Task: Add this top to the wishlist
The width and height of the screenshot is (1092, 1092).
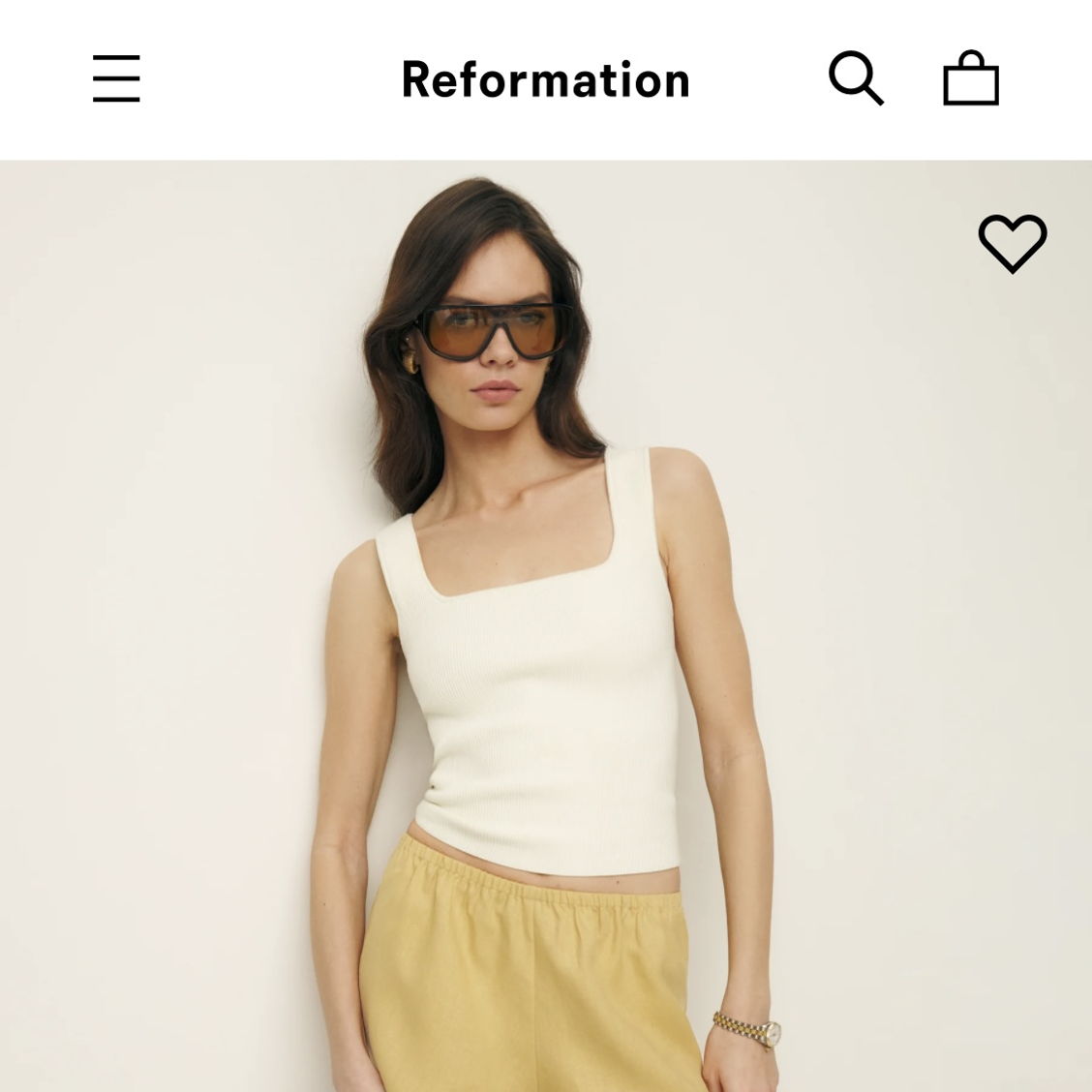Action: point(1012,242)
